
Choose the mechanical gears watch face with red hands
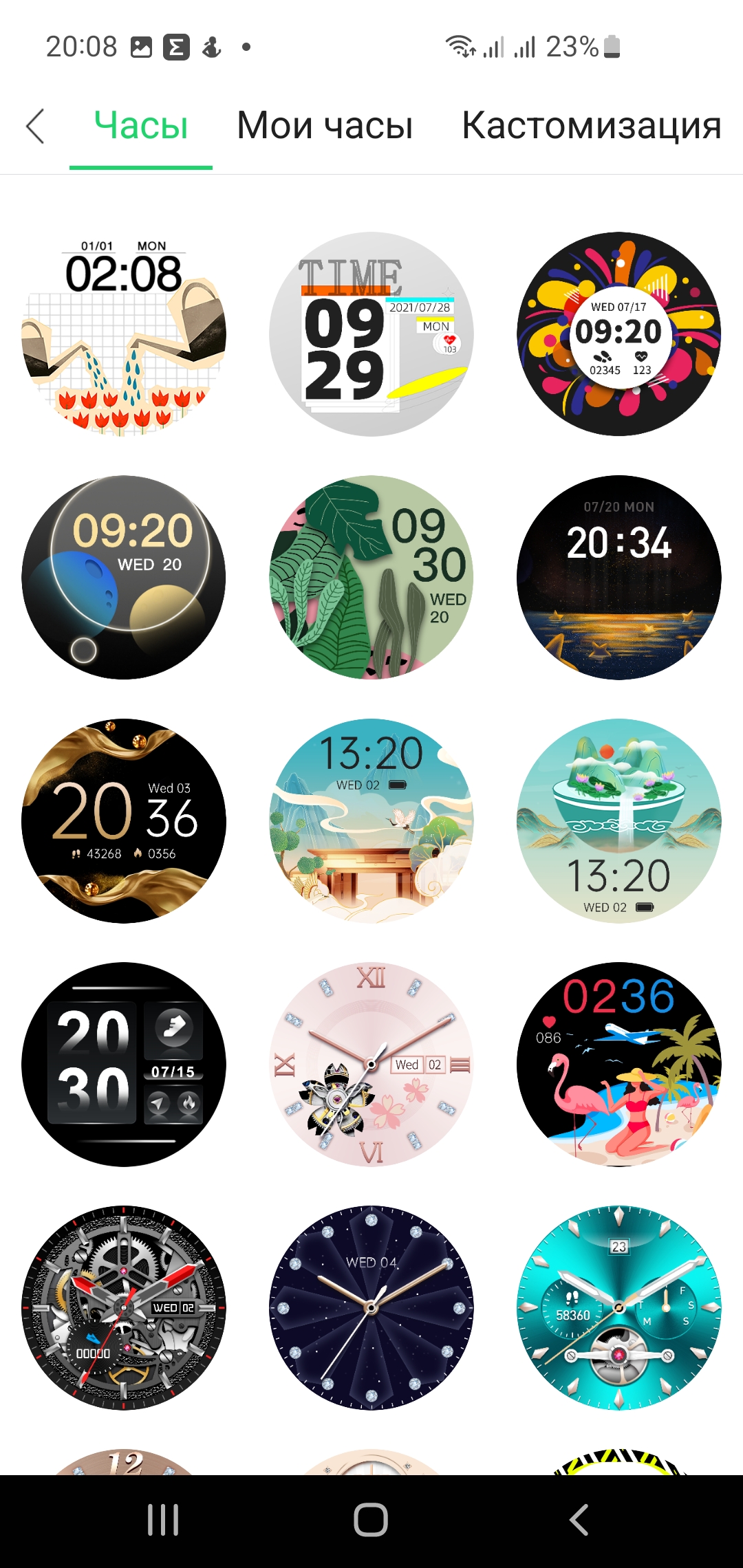click(124, 1308)
